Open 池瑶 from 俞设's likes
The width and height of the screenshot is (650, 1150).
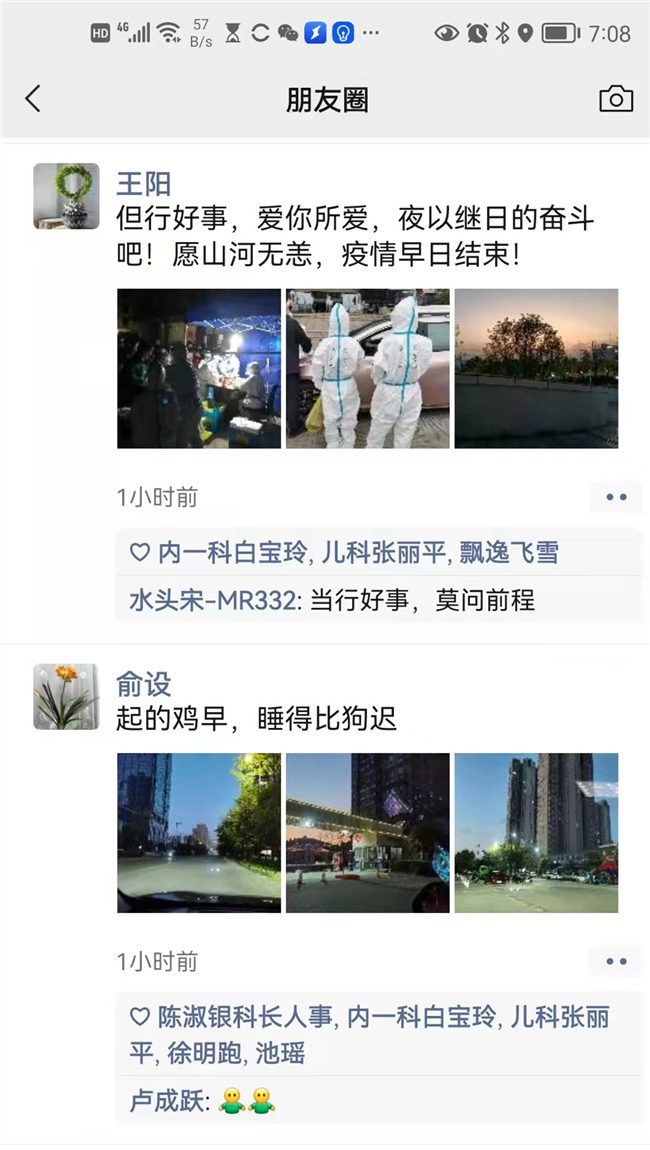coord(280,1053)
